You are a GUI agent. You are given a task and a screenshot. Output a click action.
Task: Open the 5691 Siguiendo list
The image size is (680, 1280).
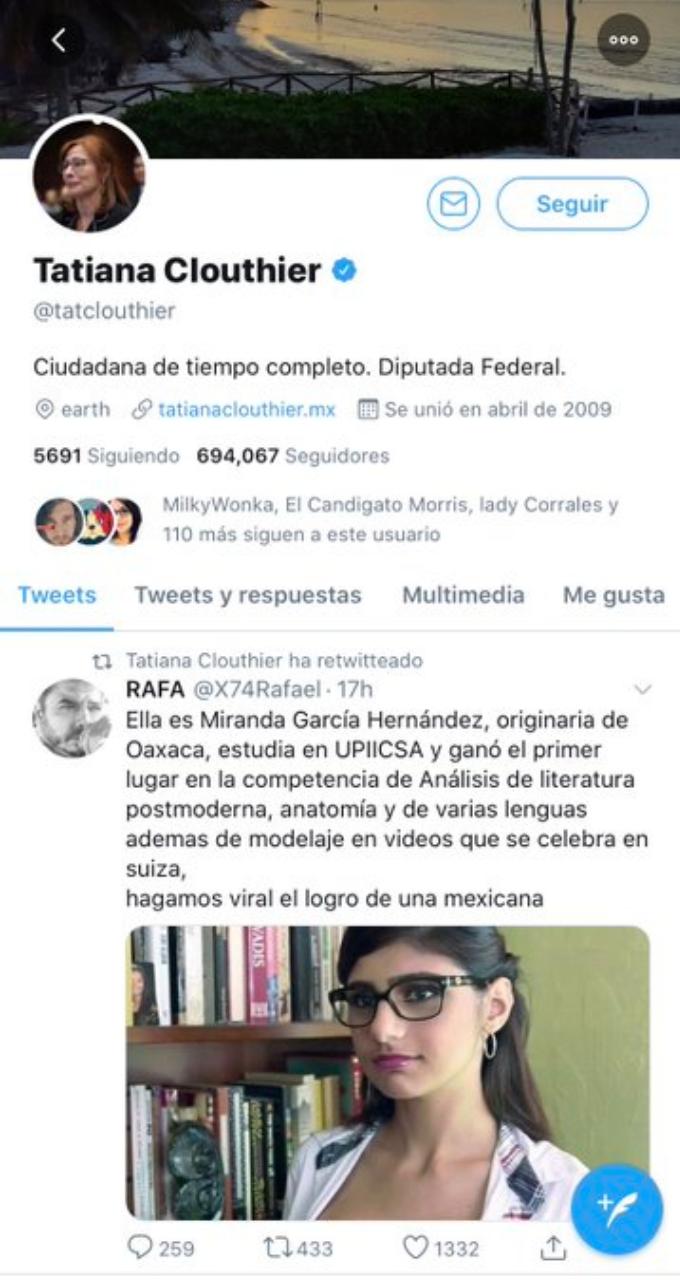106,456
